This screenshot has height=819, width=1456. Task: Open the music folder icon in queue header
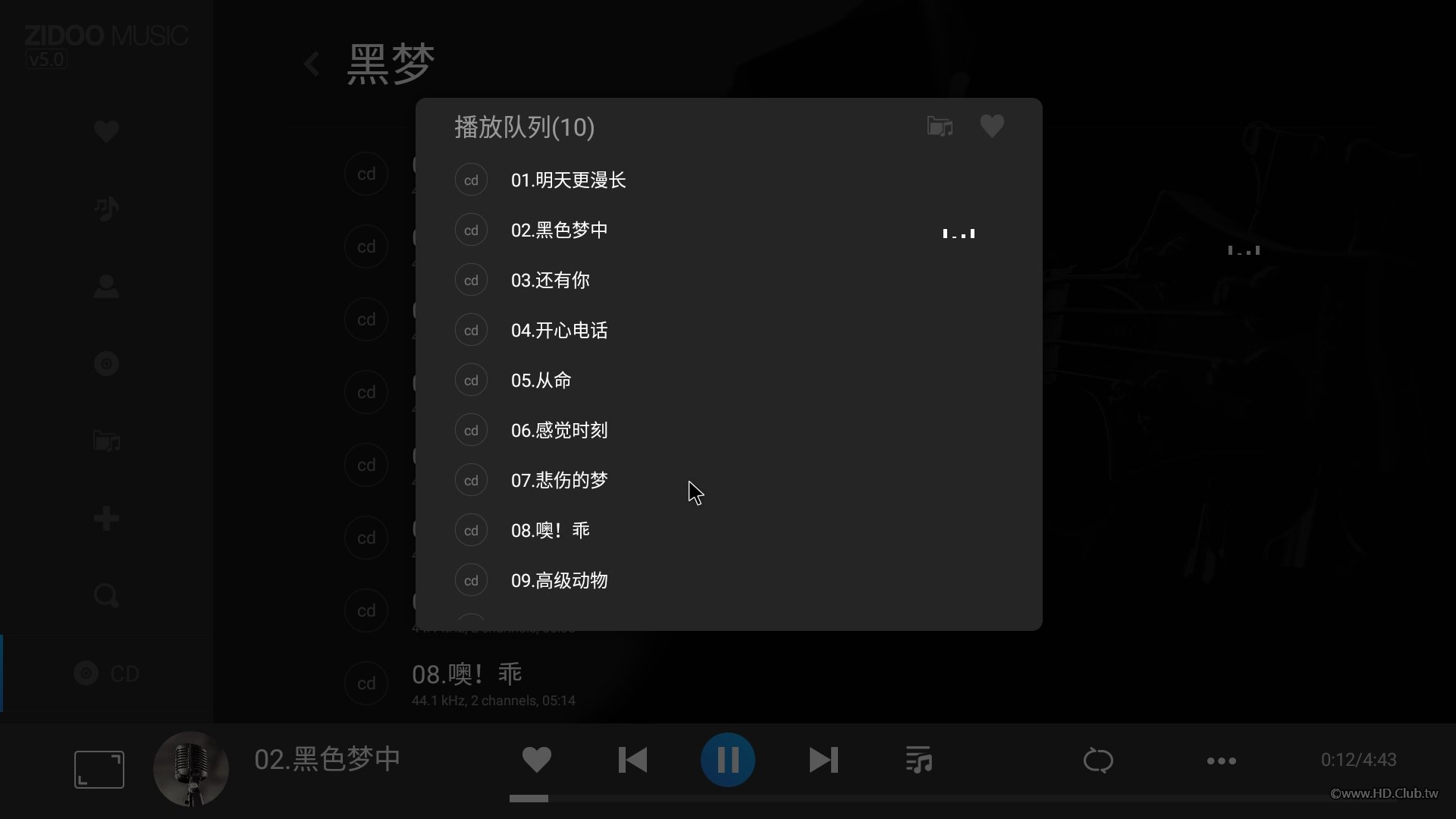[x=940, y=126]
